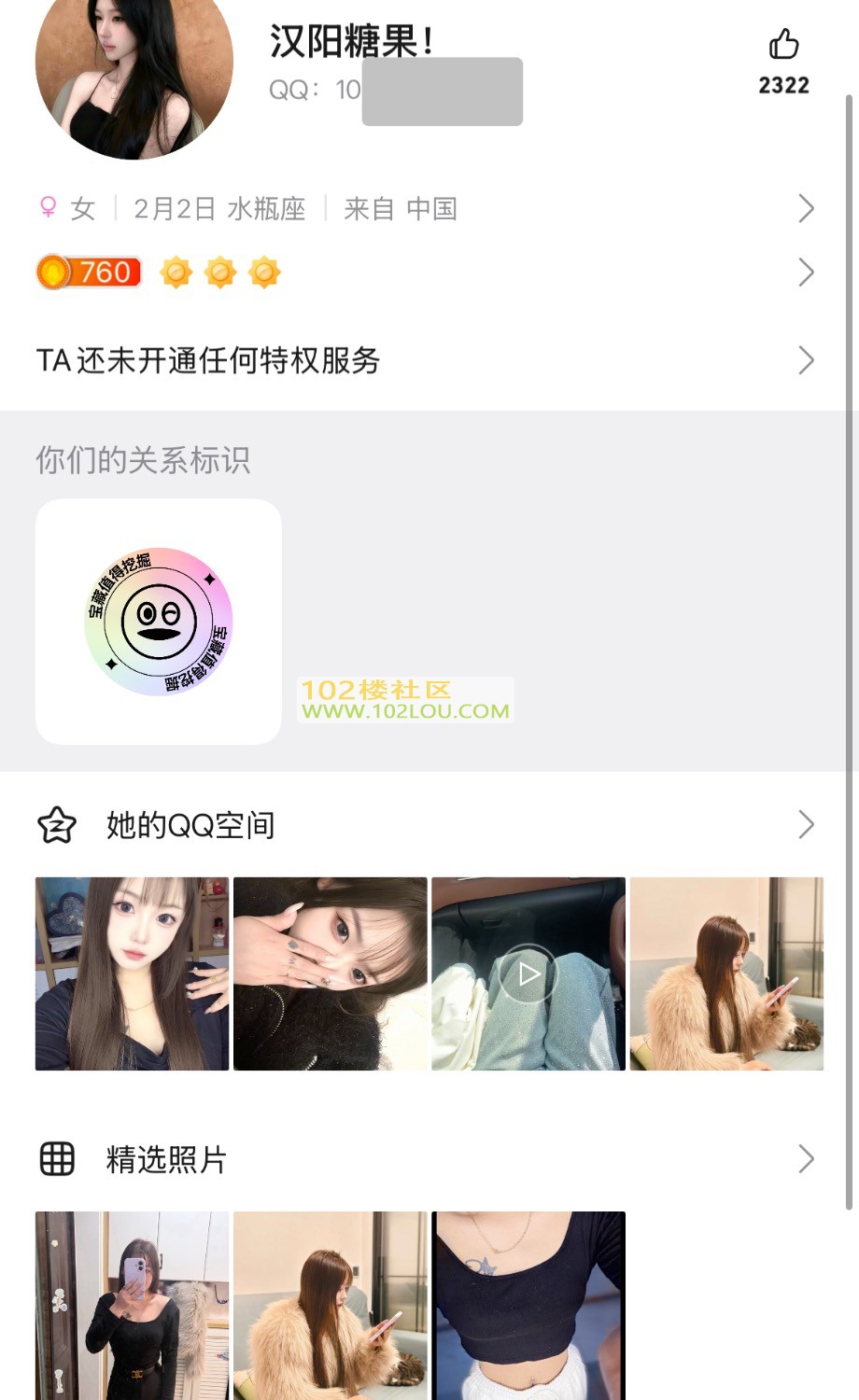View the QQ空间 photo of the hand covering the face

click(x=330, y=973)
